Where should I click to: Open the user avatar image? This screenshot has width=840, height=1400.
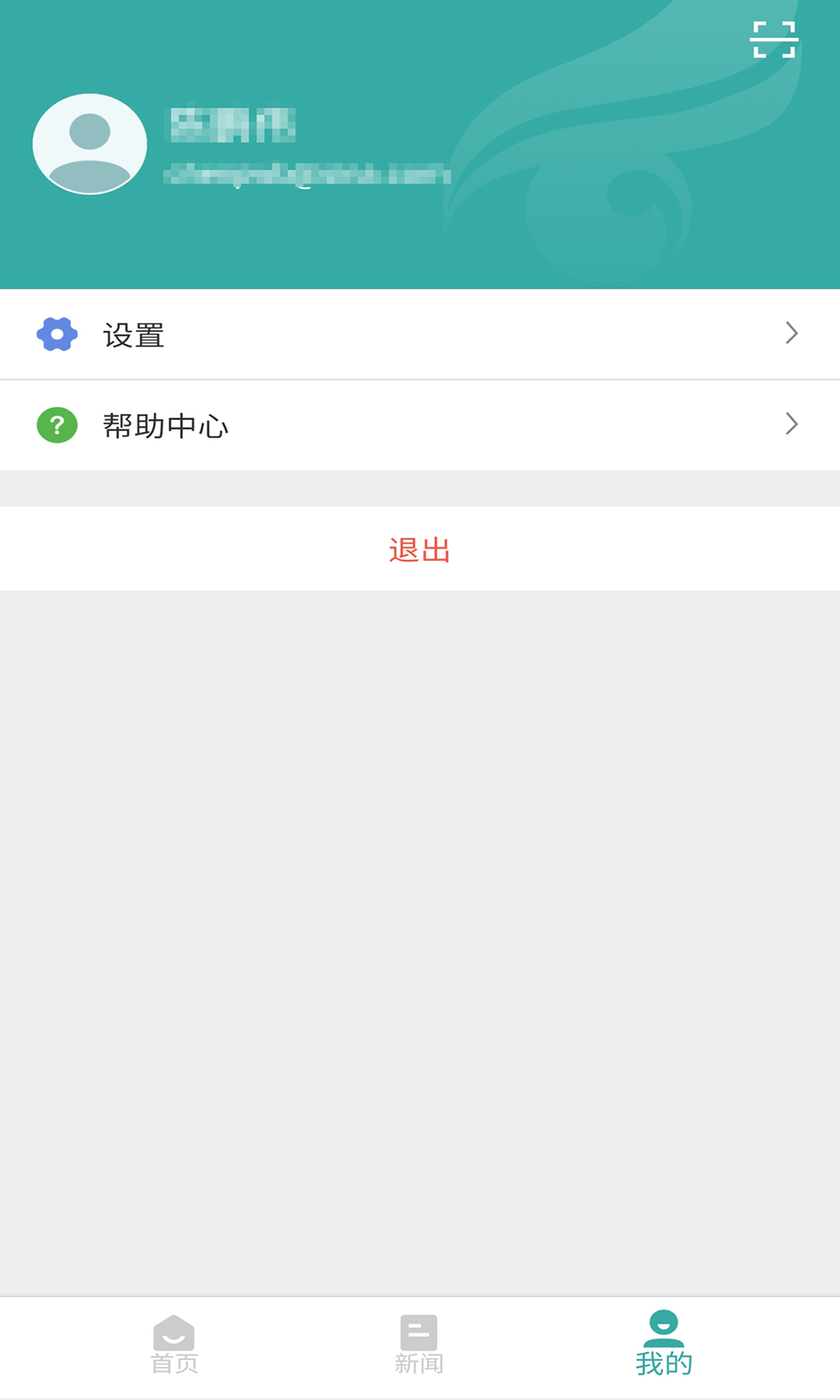89,143
